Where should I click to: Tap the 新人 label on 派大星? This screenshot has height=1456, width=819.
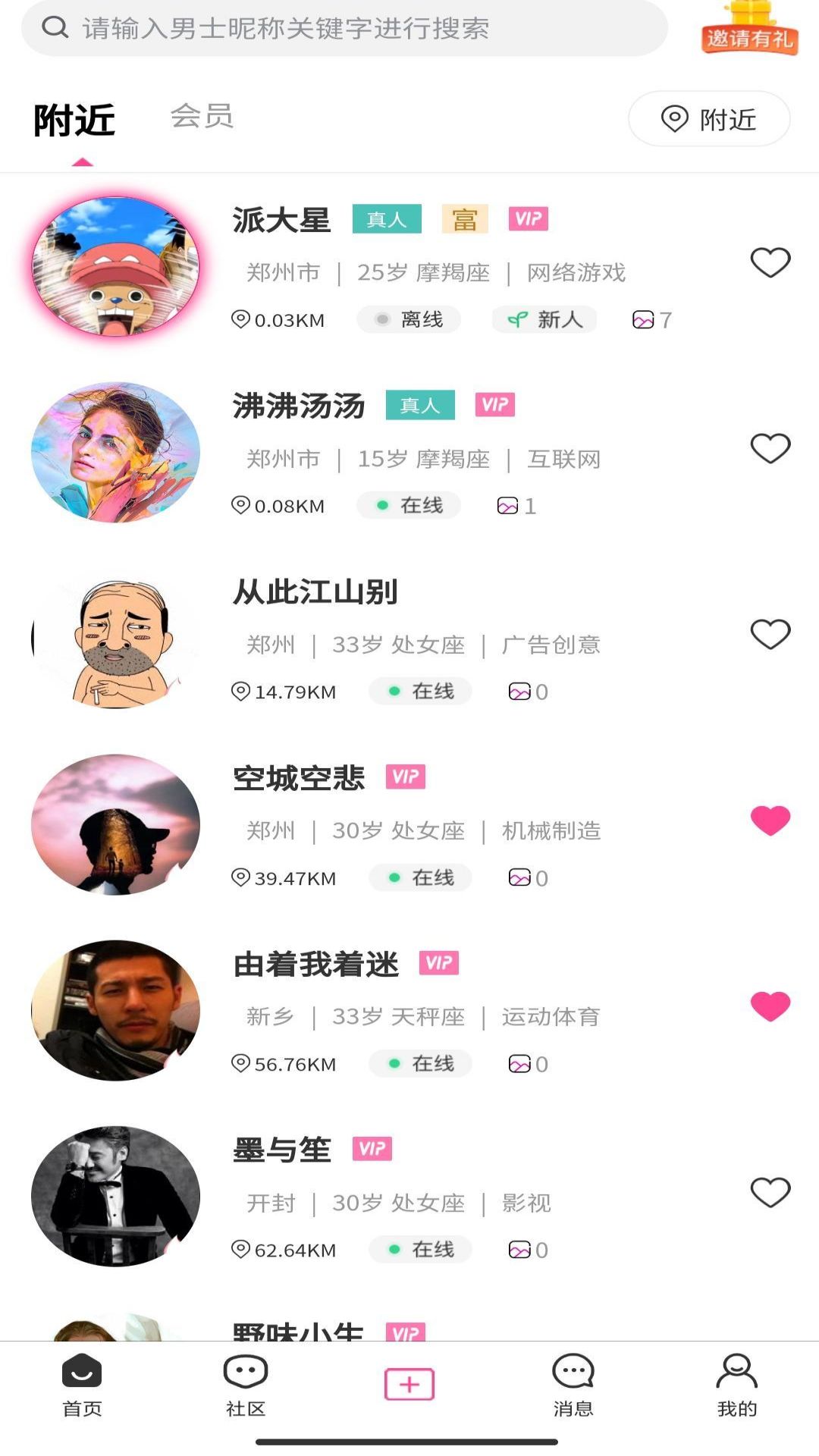click(544, 319)
